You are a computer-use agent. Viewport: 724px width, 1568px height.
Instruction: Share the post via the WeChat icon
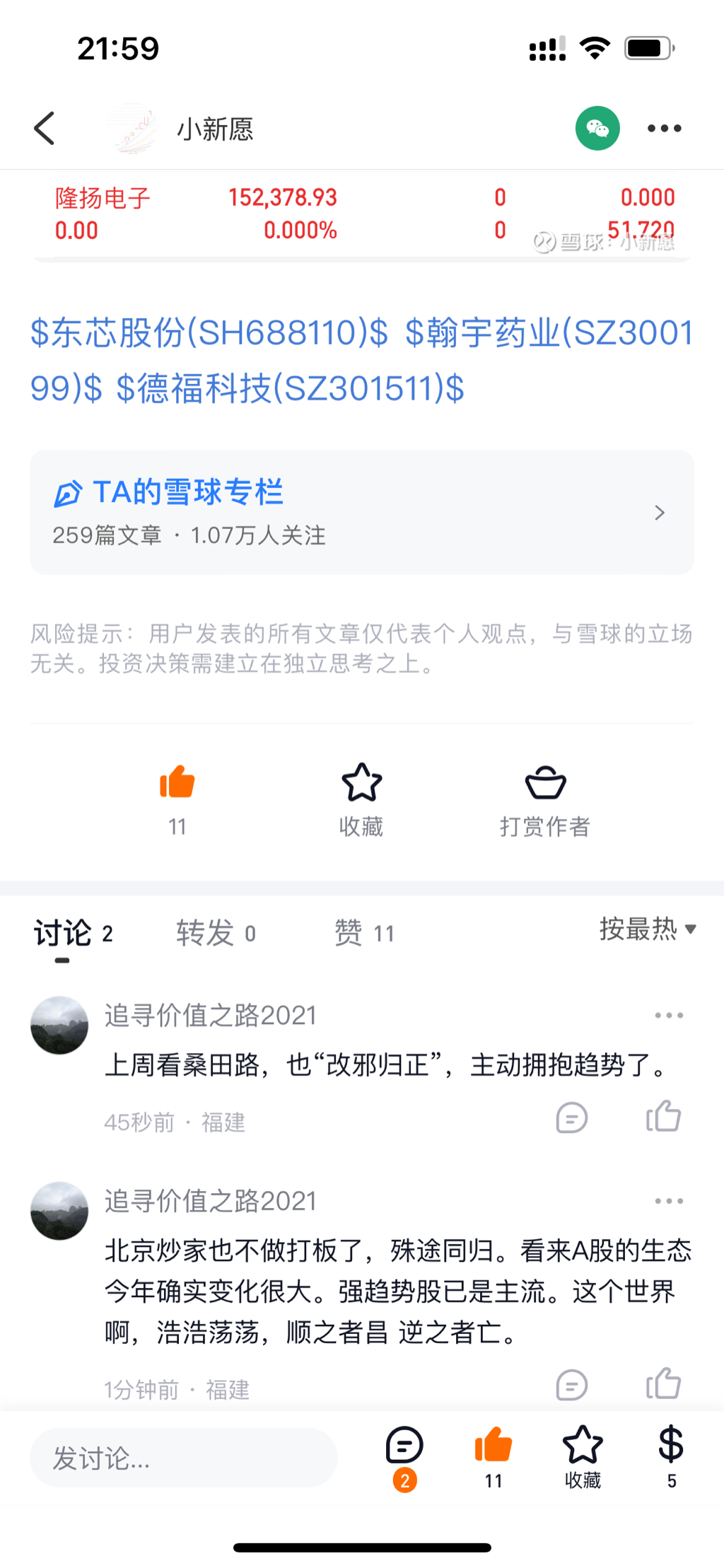pos(597,129)
